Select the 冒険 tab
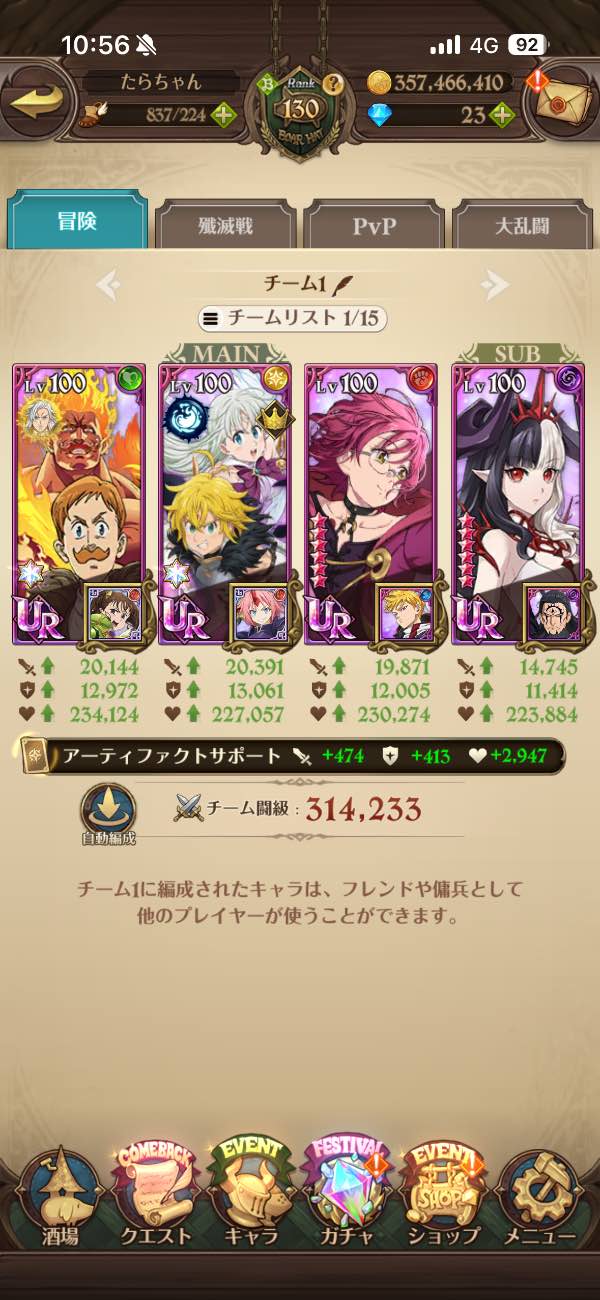This screenshot has height=1300, width=600. [x=77, y=221]
